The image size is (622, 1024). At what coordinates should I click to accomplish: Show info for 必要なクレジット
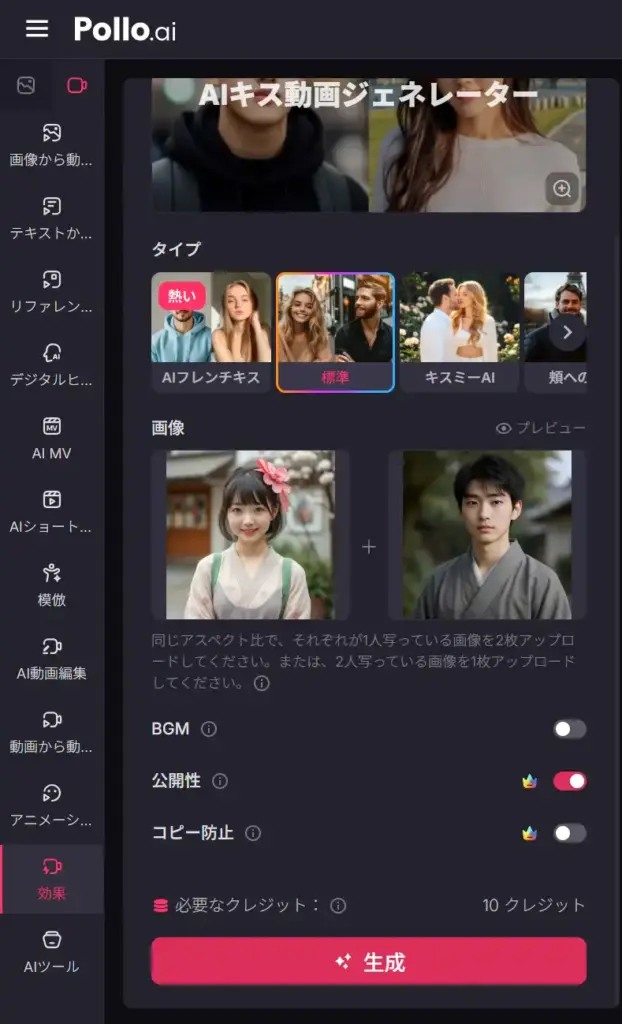[x=338, y=906]
